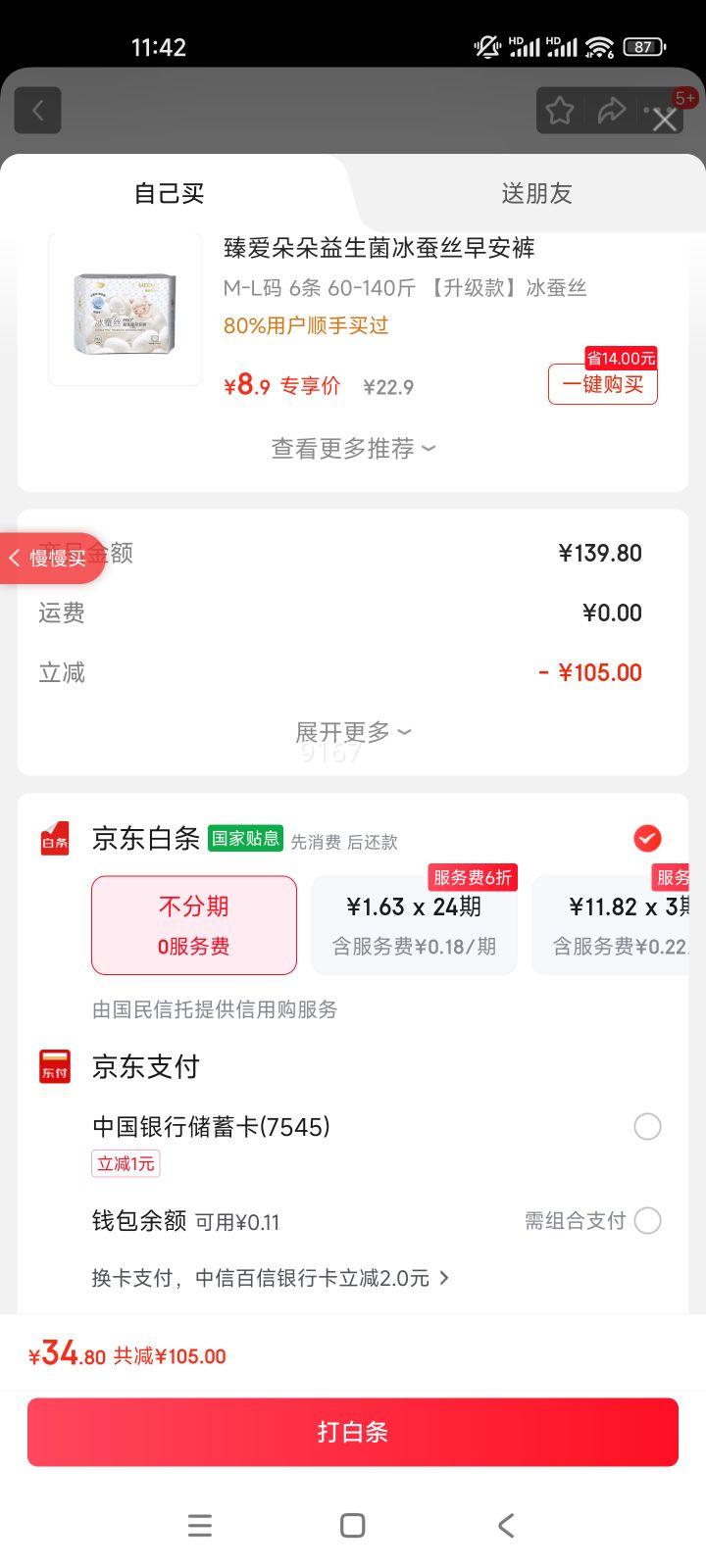Choose 不分期 with 0 service fee
This screenshot has height=1568, width=706.
tap(194, 925)
